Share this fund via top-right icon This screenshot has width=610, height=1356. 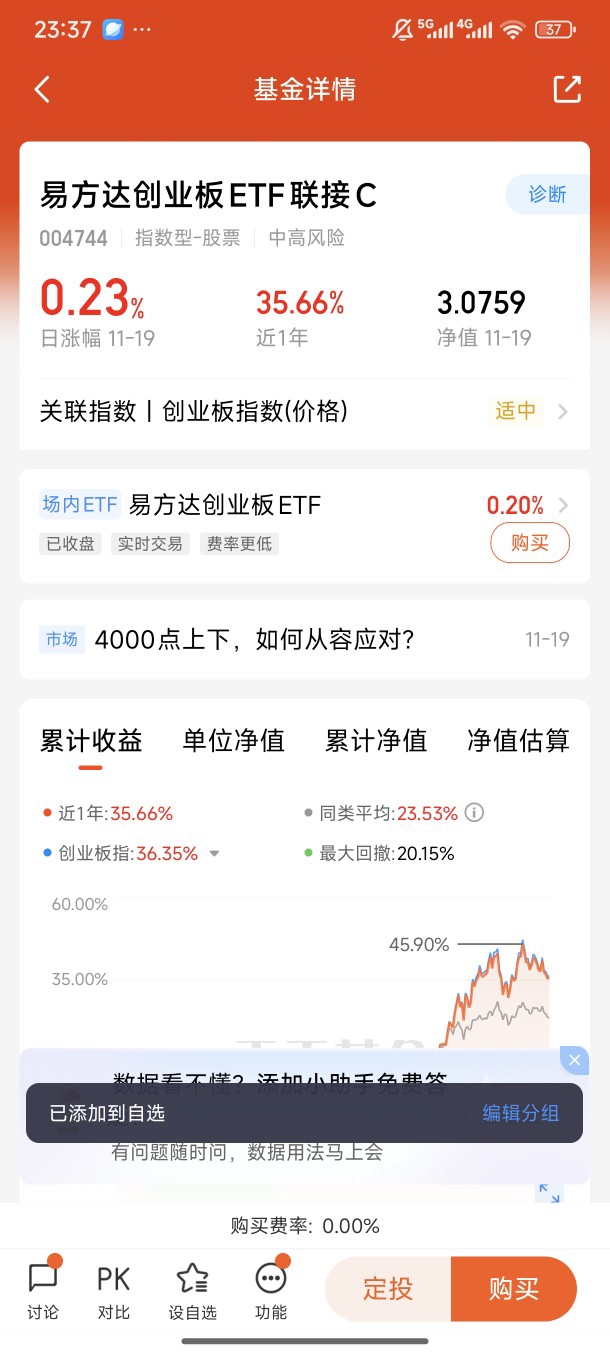point(567,89)
